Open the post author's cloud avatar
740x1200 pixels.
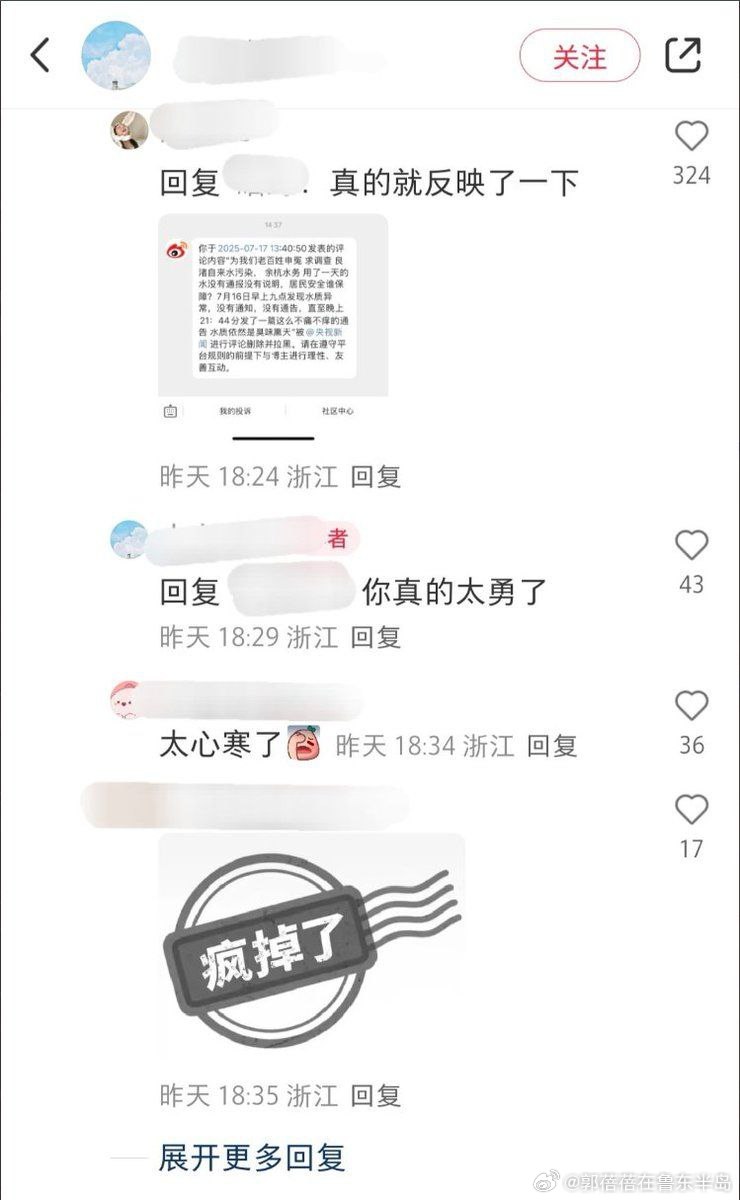(x=115, y=56)
